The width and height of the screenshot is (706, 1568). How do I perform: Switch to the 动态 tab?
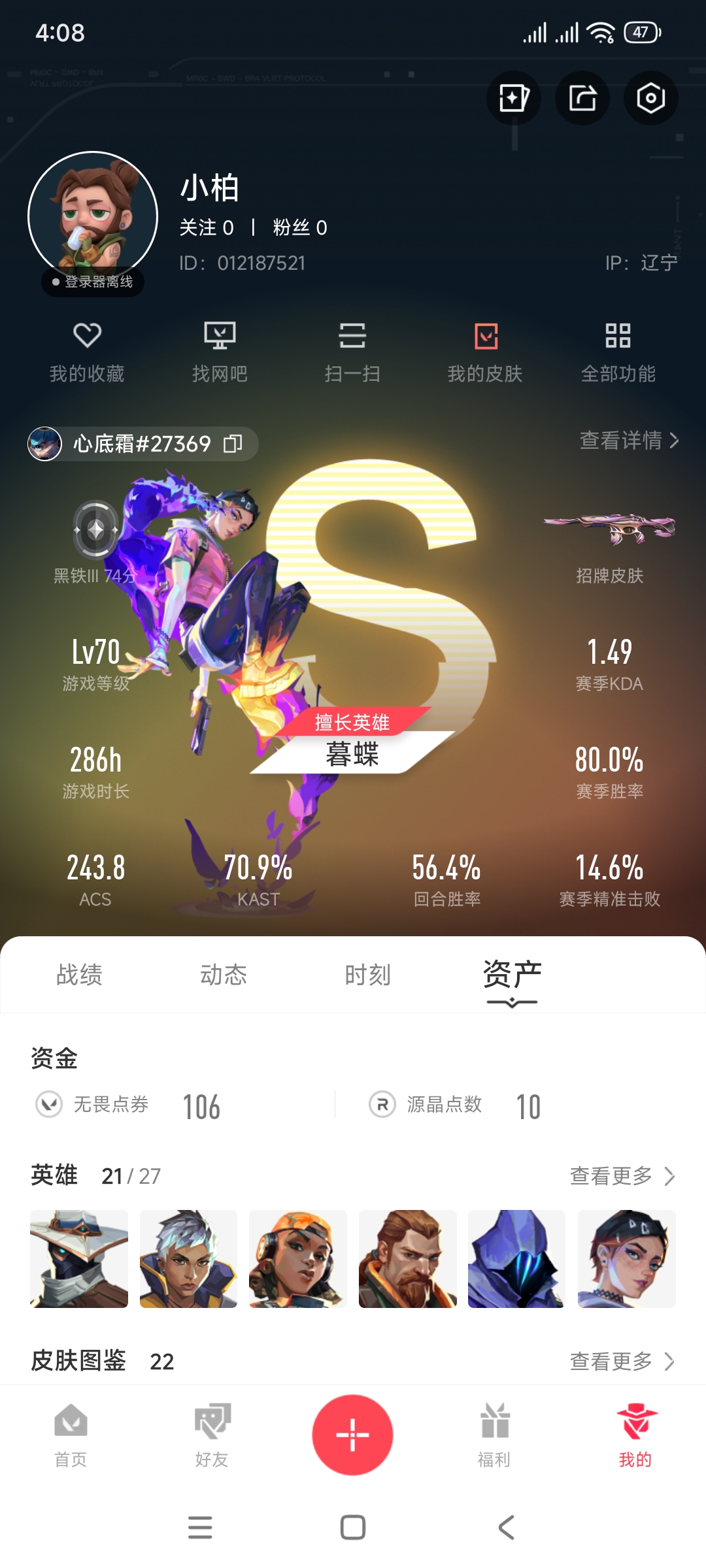click(x=224, y=975)
